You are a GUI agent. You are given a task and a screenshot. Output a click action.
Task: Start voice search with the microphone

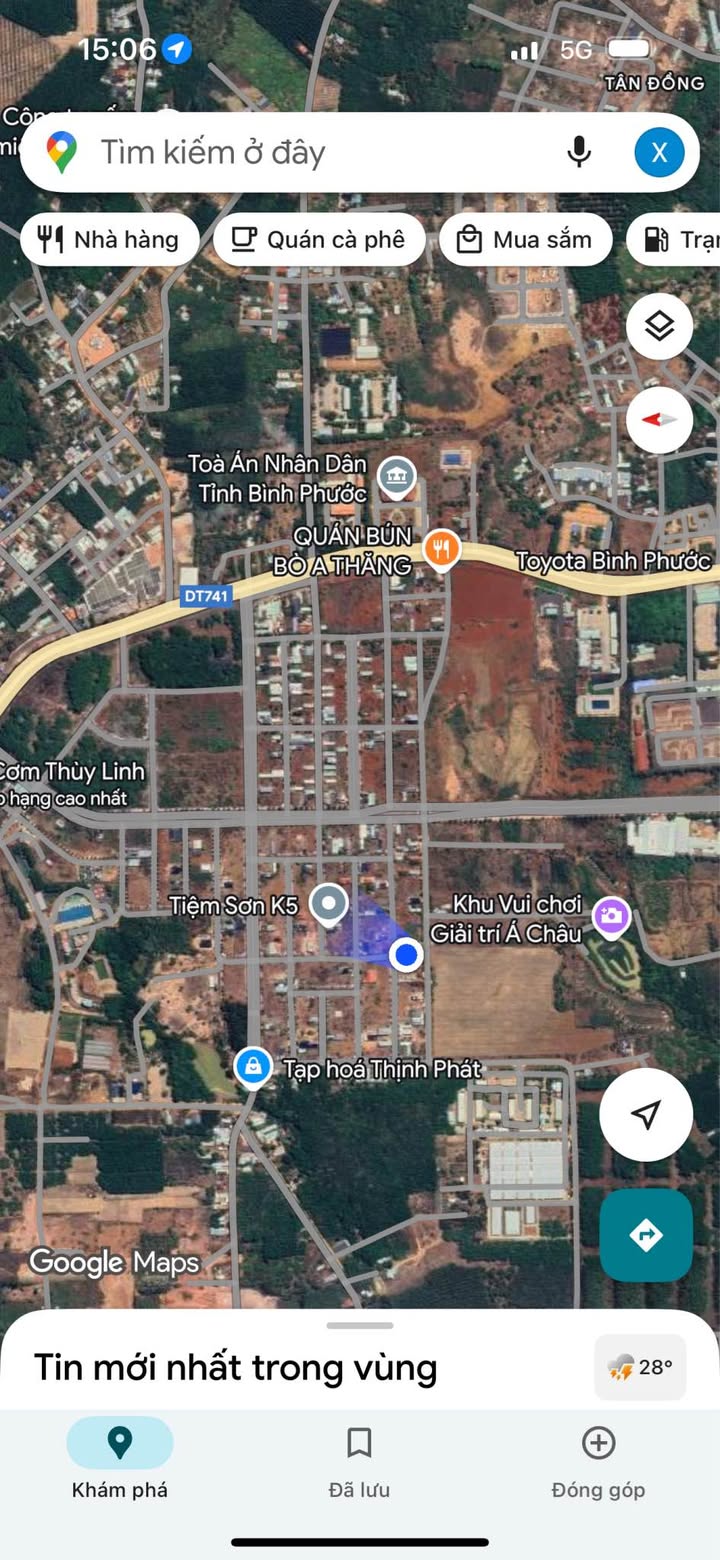tap(578, 152)
